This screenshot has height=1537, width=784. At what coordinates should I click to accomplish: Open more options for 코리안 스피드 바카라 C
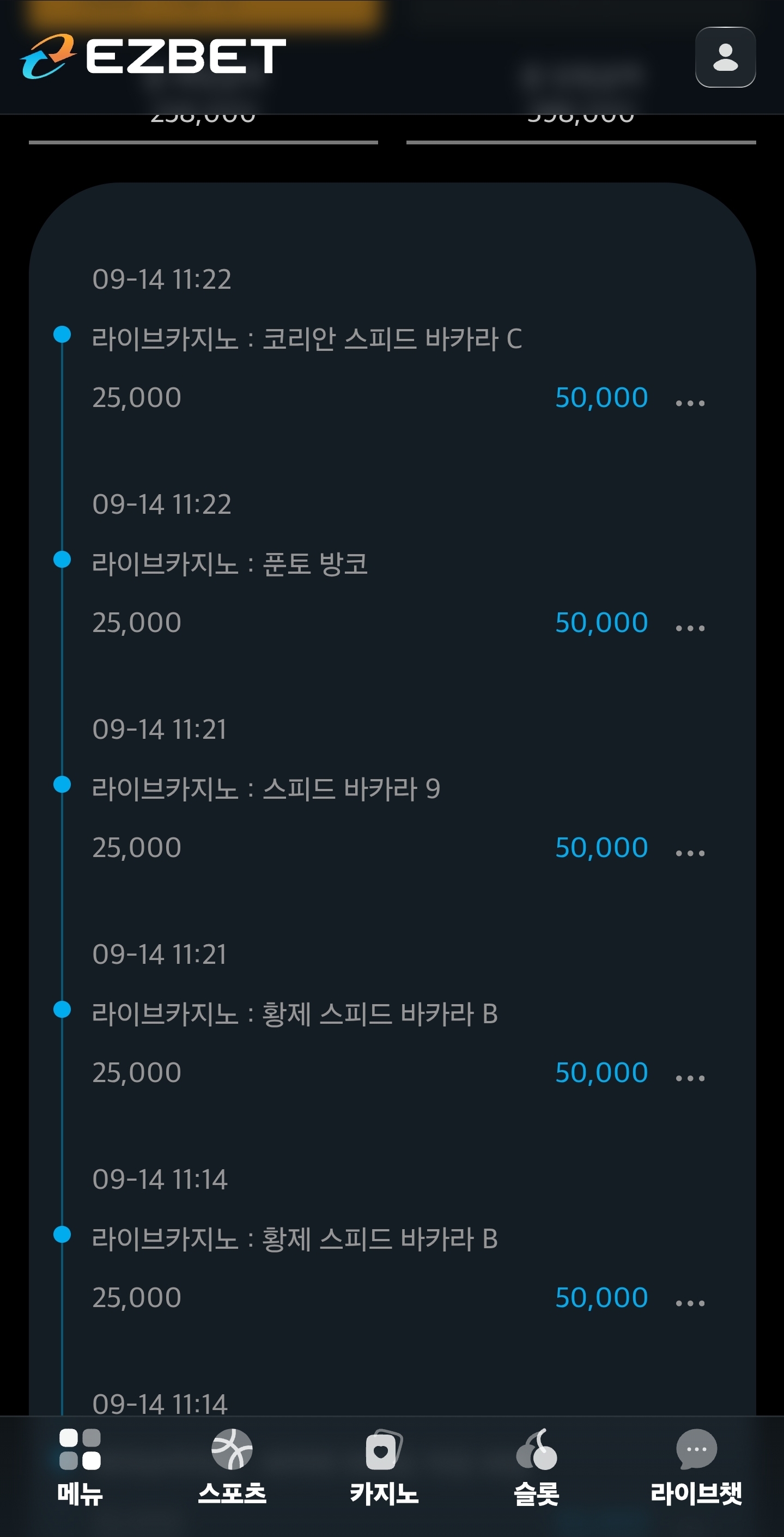coord(690,403)
